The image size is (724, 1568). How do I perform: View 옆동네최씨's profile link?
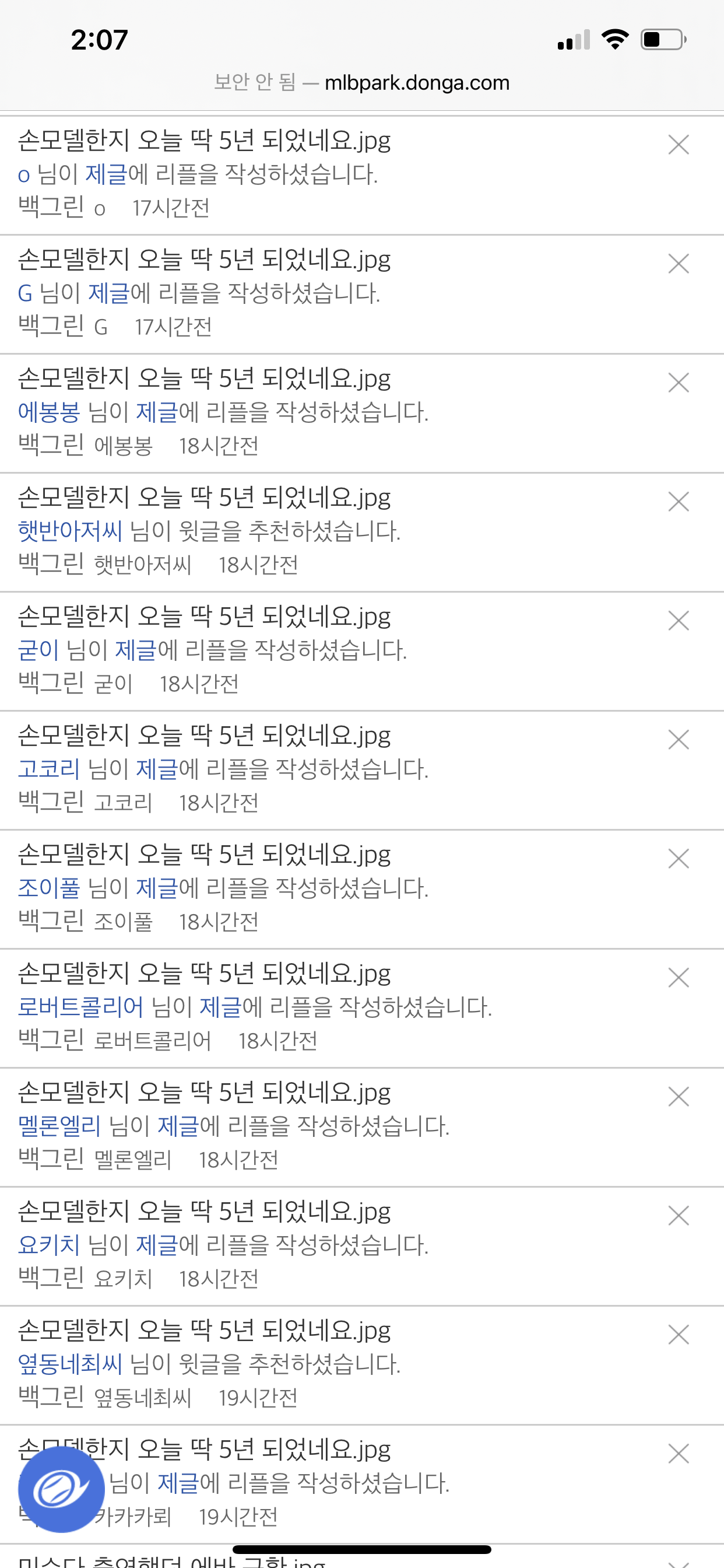(70, 1363)
